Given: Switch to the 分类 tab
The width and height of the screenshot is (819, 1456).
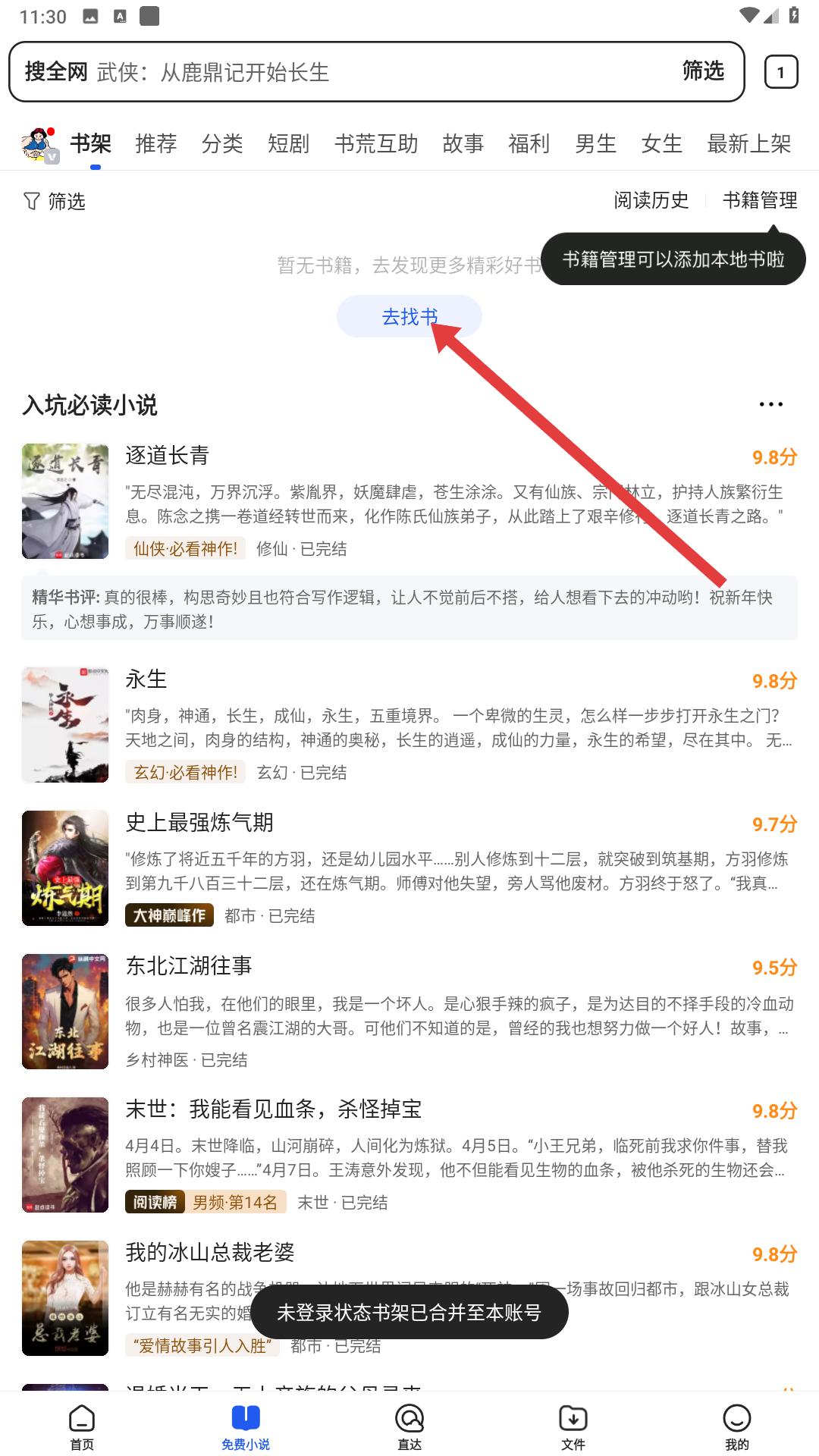Looking at the screenshot, I should tap(222, 143).
